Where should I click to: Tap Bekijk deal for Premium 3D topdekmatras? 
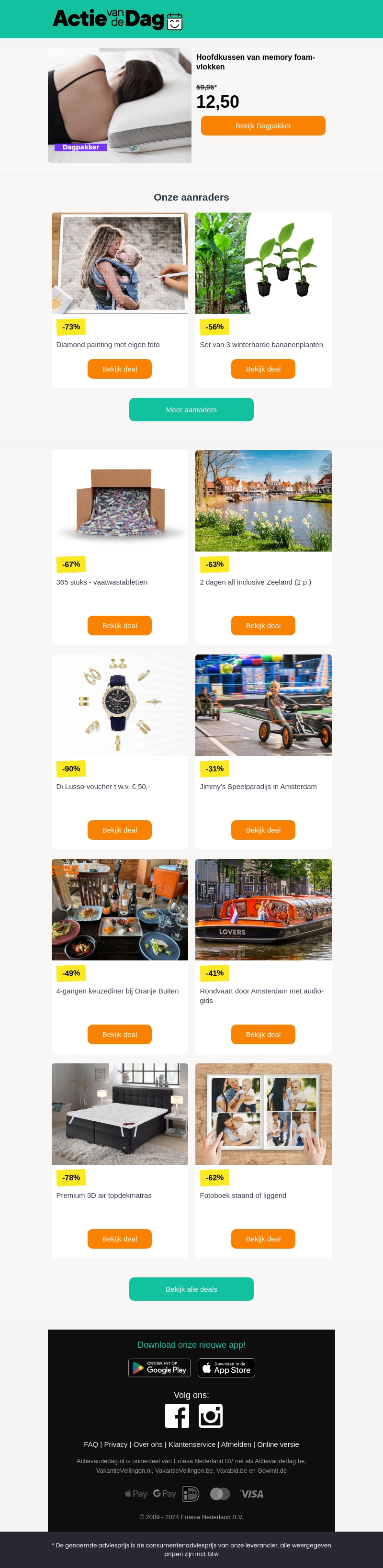(119, 1239)
